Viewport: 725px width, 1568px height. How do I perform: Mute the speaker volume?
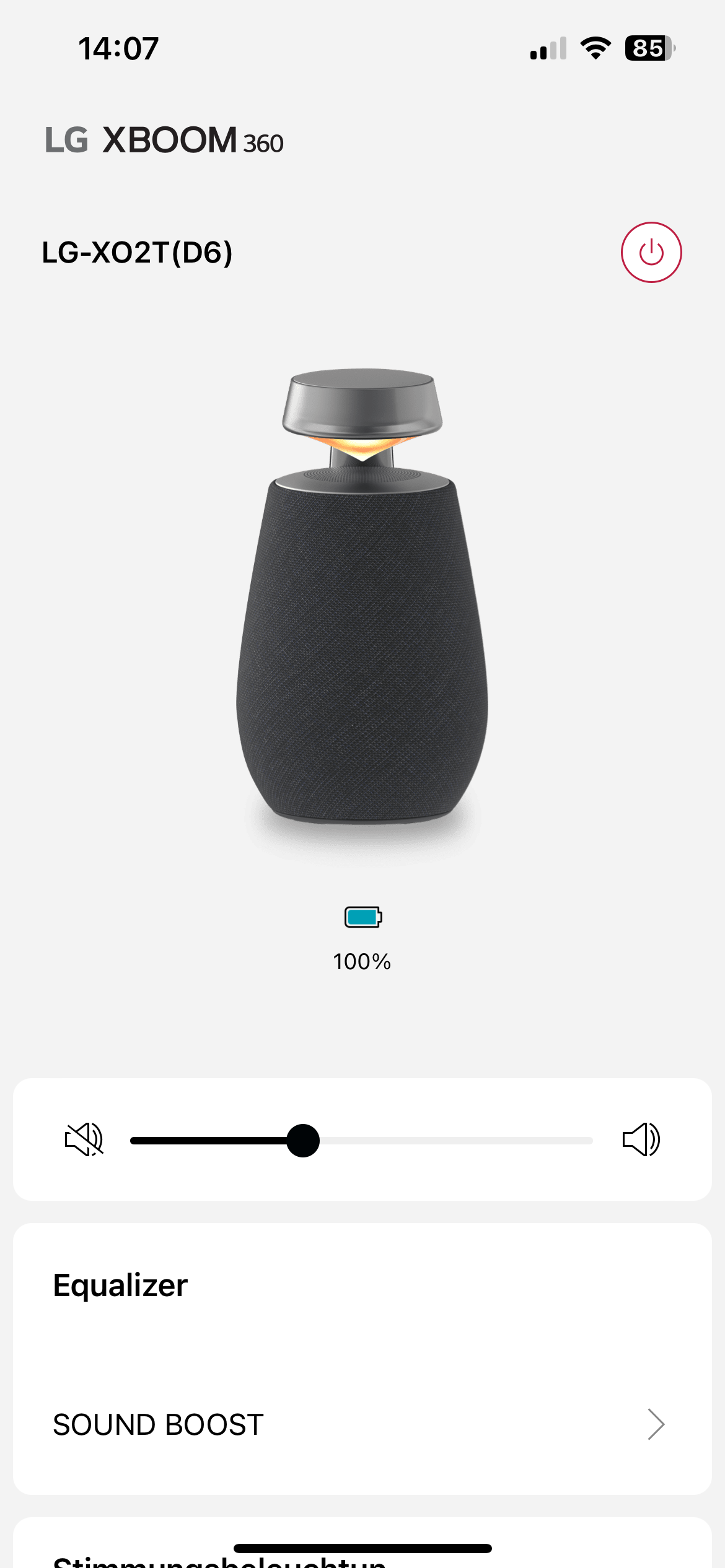[84, 1139]
